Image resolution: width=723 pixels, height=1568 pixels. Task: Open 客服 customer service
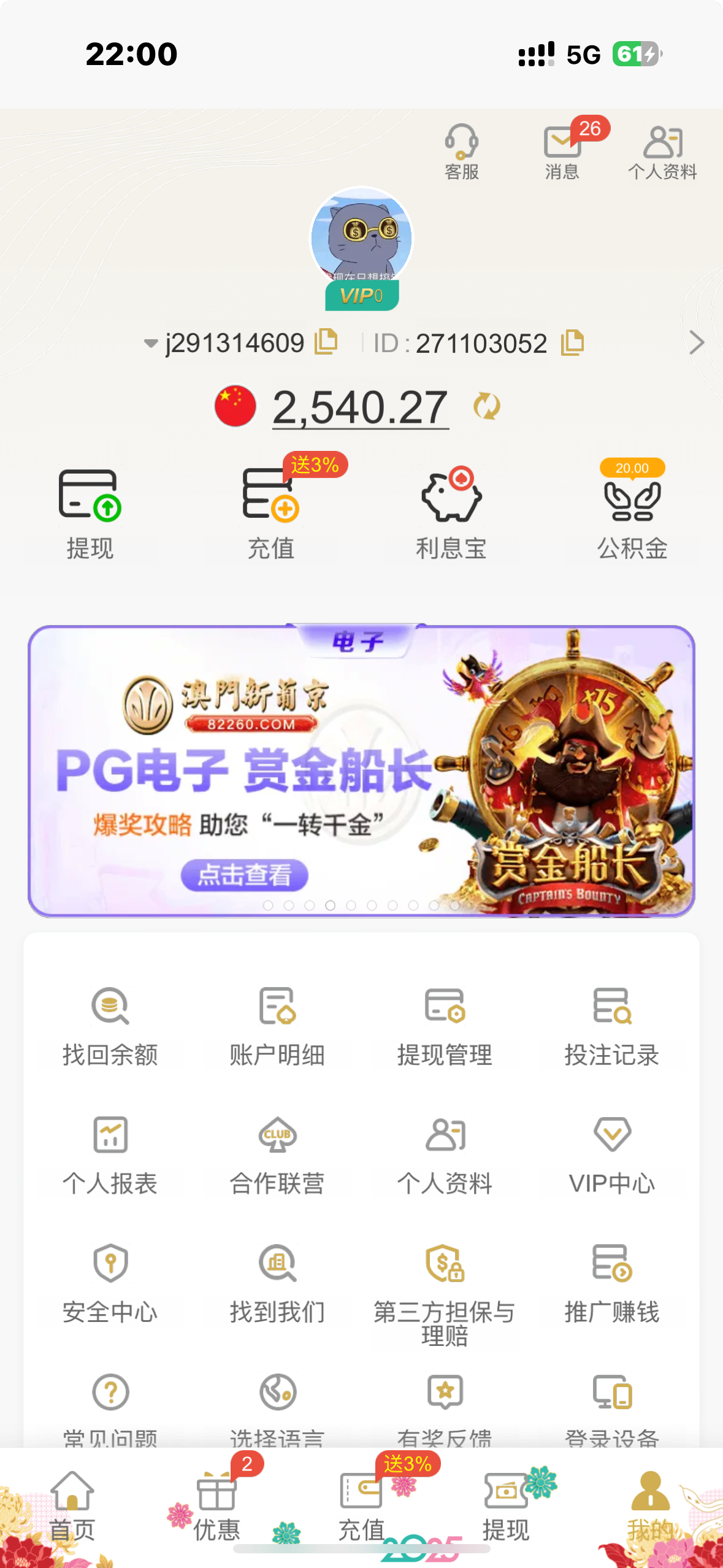pyautogui.click(x=462, y=152)
